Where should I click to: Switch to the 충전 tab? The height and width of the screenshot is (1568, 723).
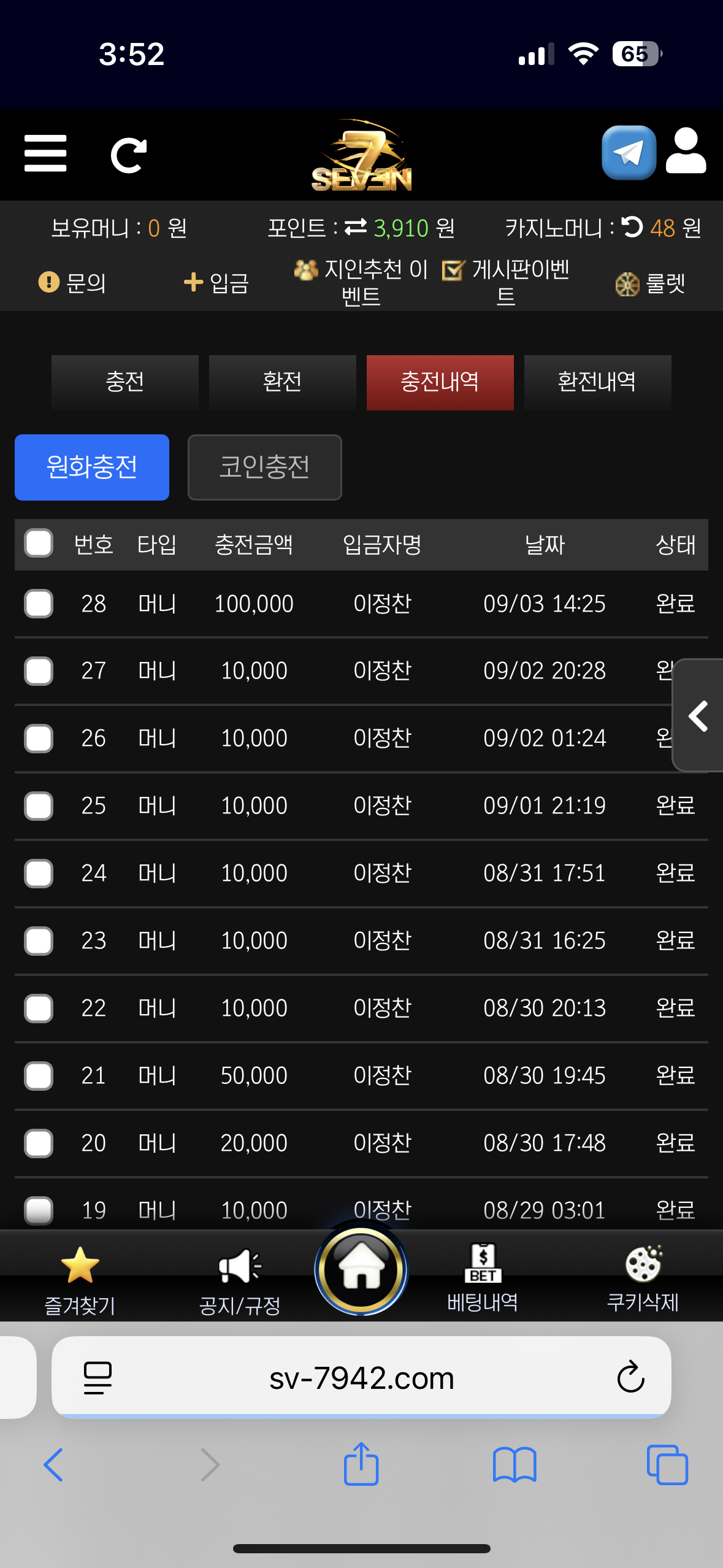click(125, 382)
